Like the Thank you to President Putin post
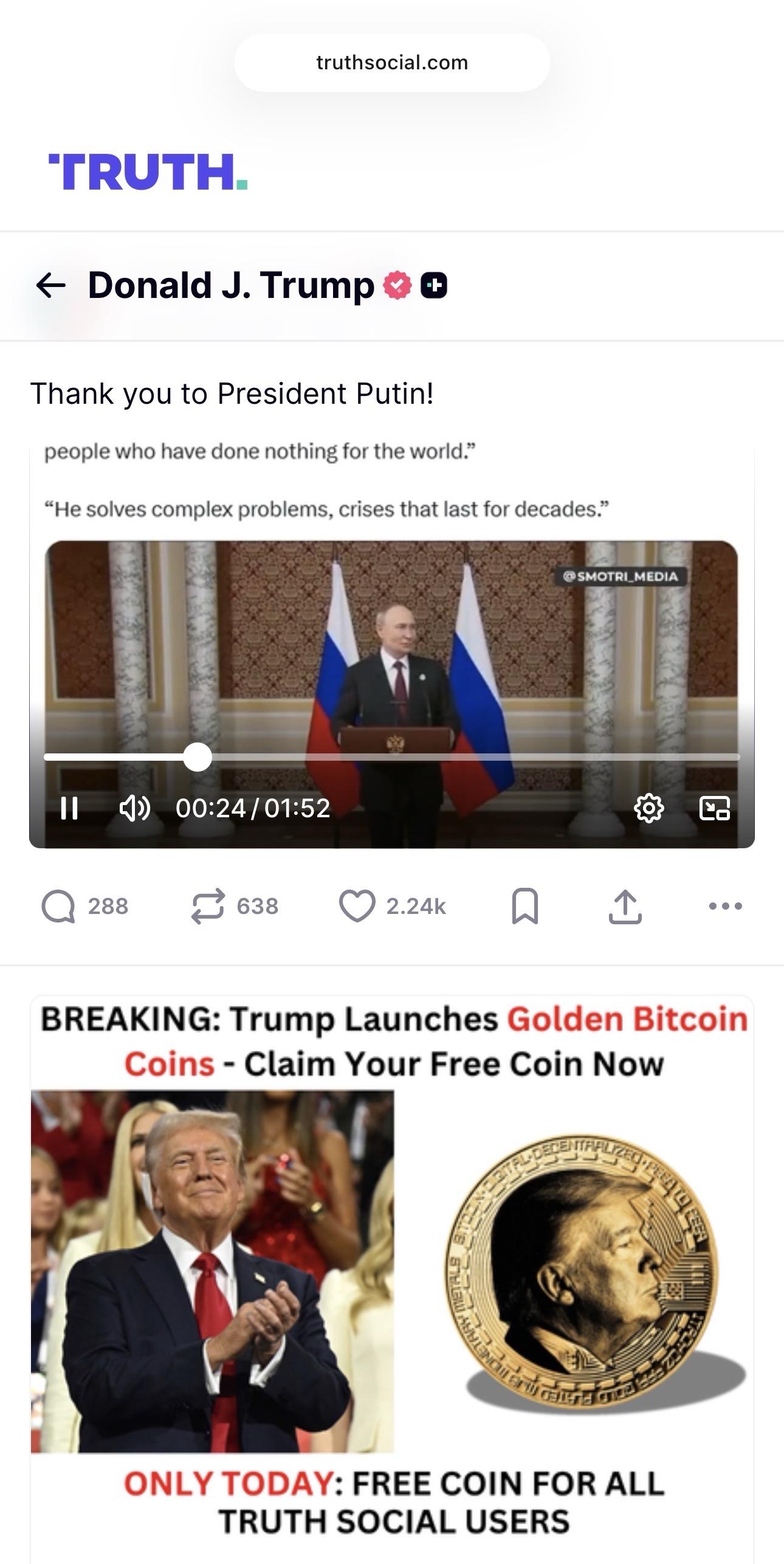The image size is (784, 1564). [x=357, y=906]
